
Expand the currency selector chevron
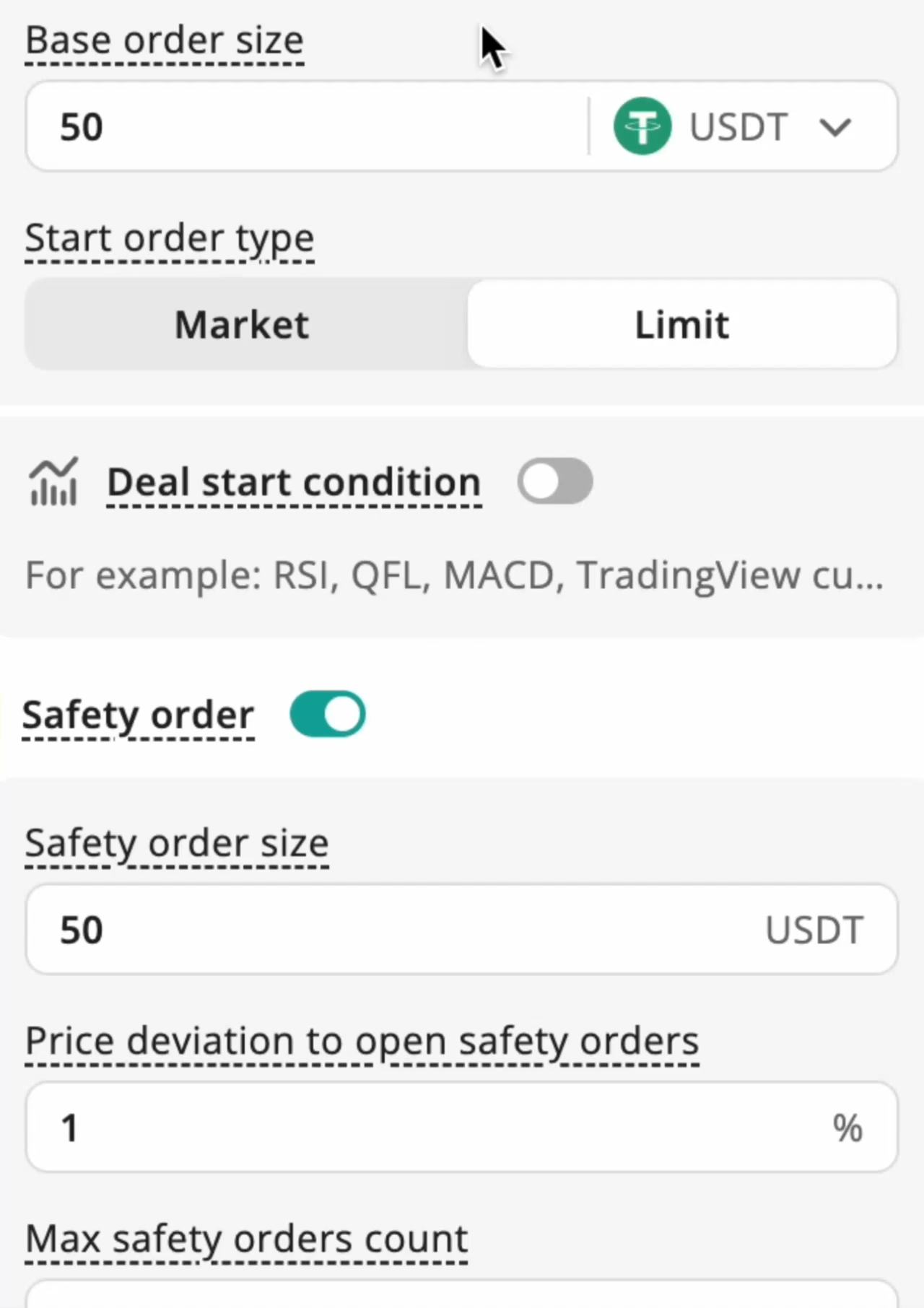pos(835,128)
